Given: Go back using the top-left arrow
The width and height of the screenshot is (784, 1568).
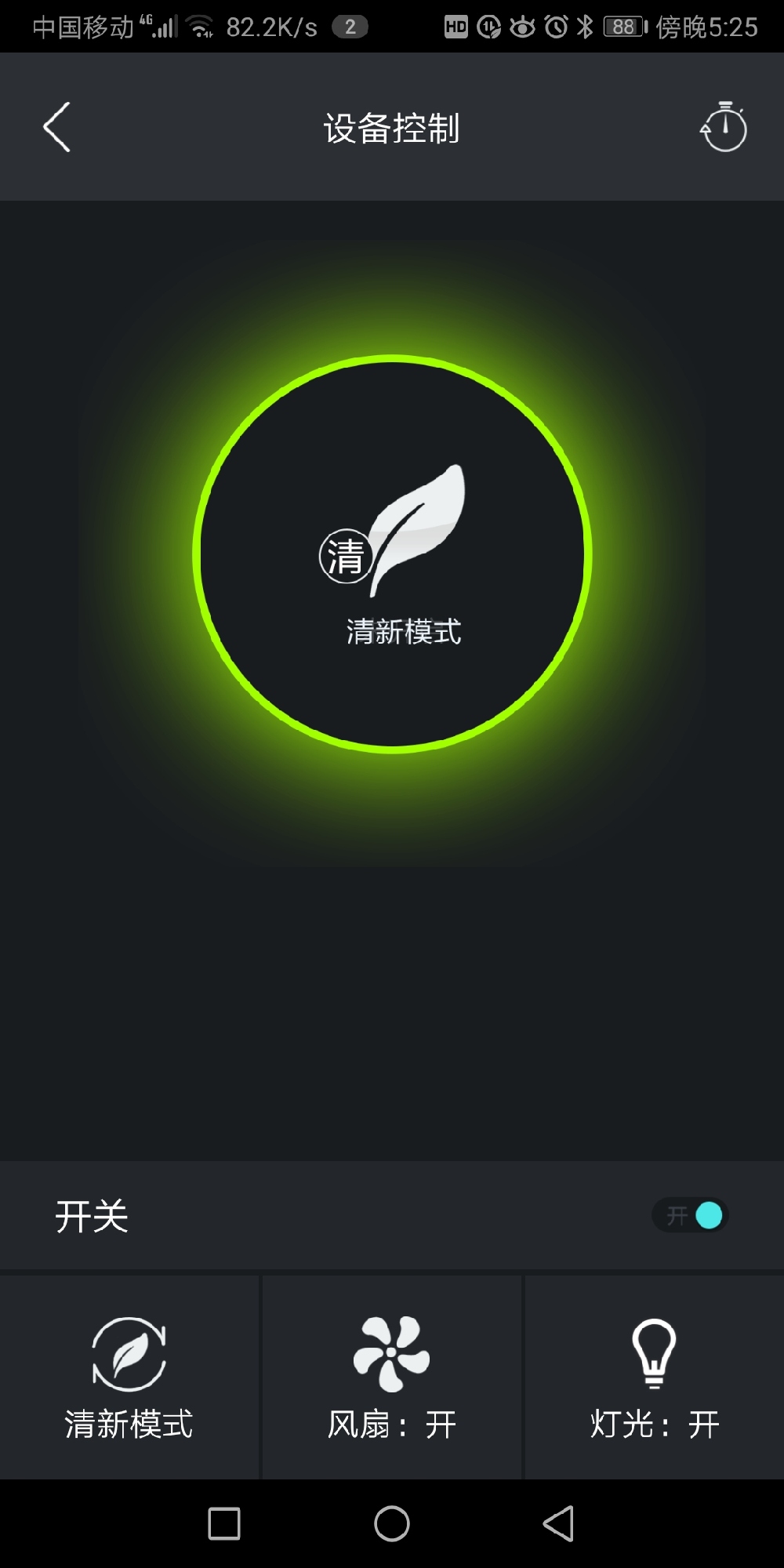Looking at the screenshot, I should (56, 127).
